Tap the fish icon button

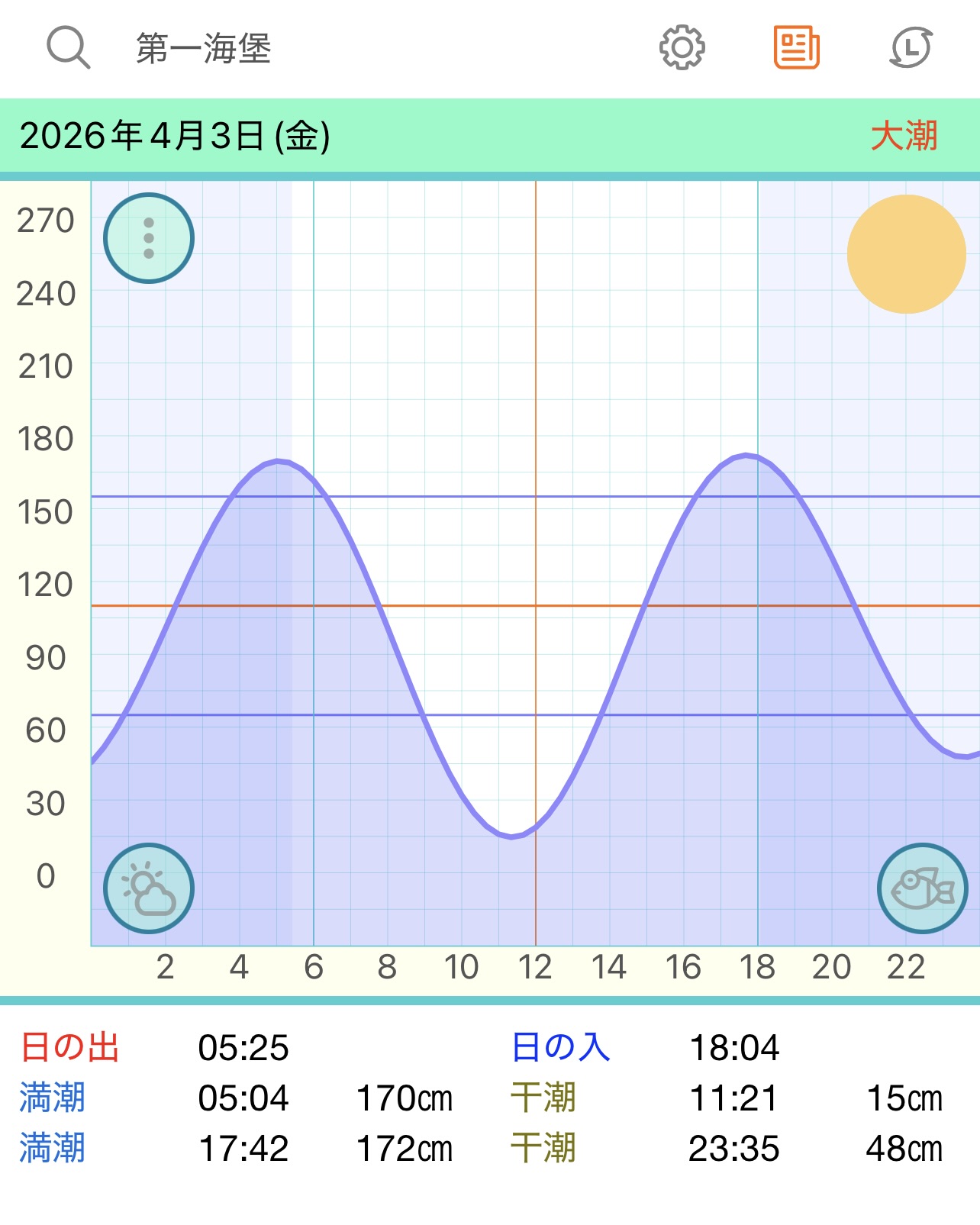[922, 888]
